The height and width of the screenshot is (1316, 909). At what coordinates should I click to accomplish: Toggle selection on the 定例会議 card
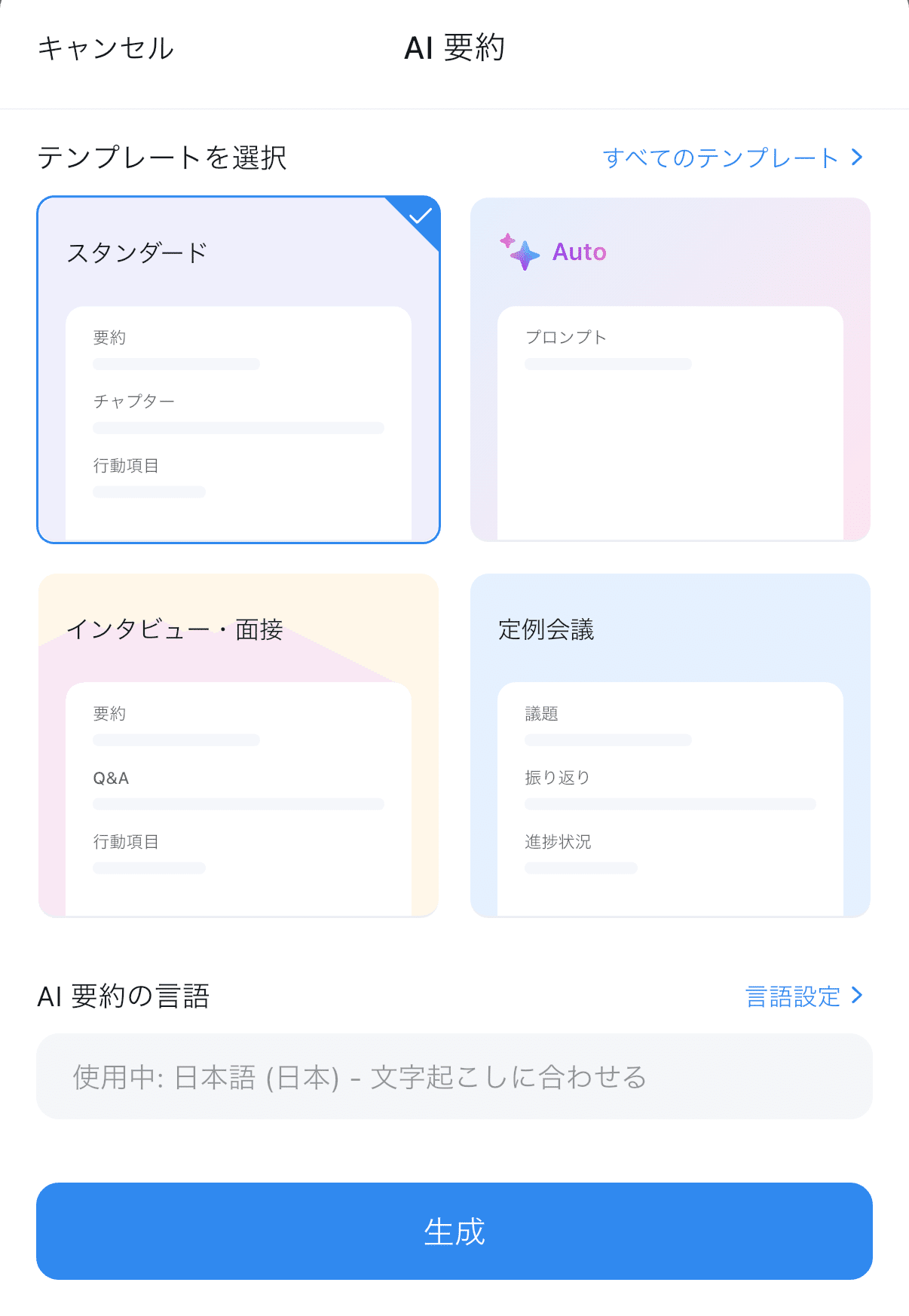[671, 745]
